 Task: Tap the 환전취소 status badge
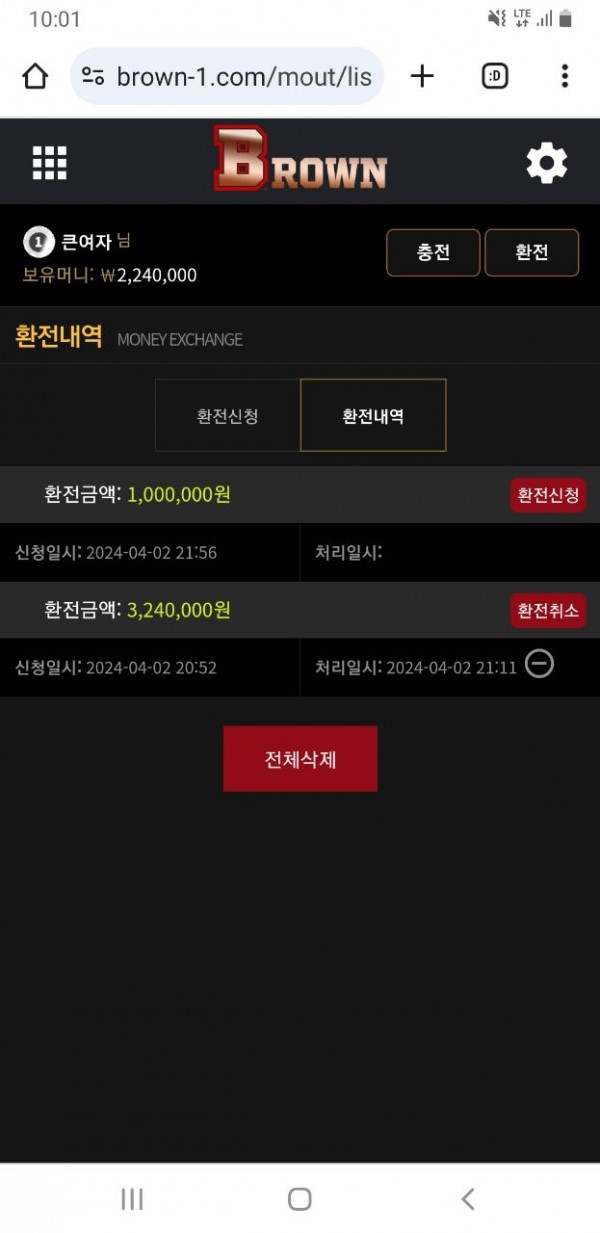click(x=548, y=610)
